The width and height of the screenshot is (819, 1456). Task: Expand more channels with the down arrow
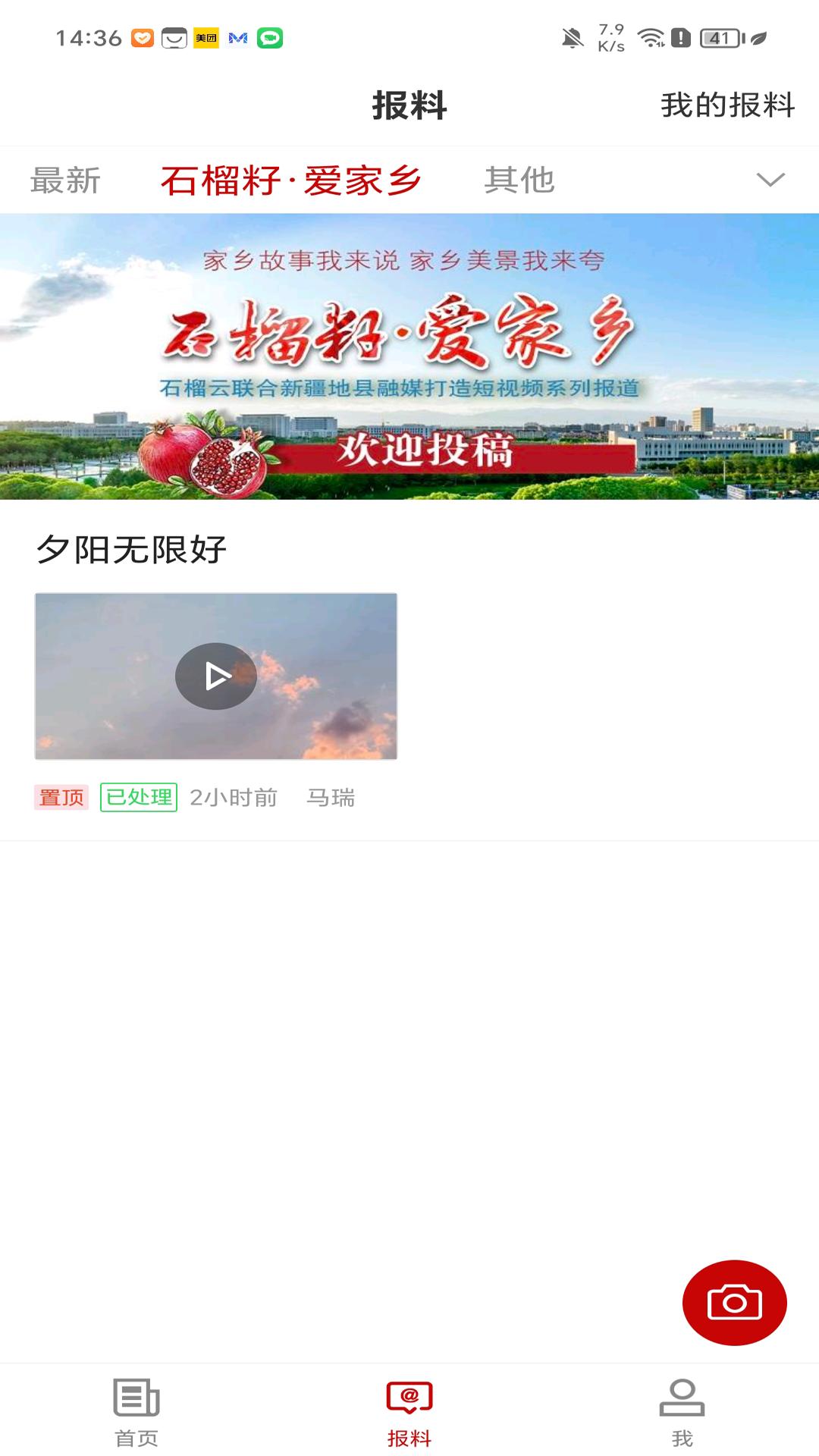[771, 179]
